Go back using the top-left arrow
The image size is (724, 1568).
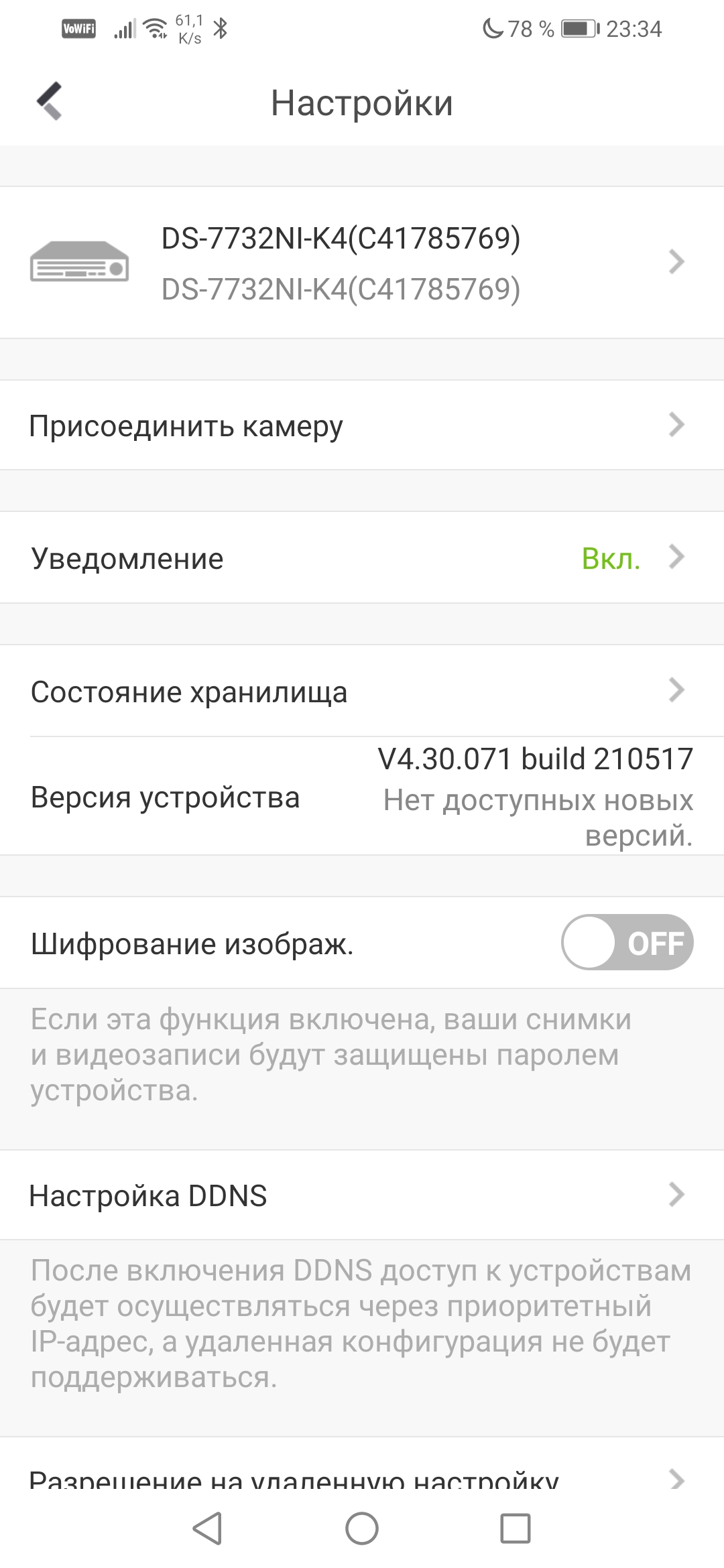click(x=50, y=102)
